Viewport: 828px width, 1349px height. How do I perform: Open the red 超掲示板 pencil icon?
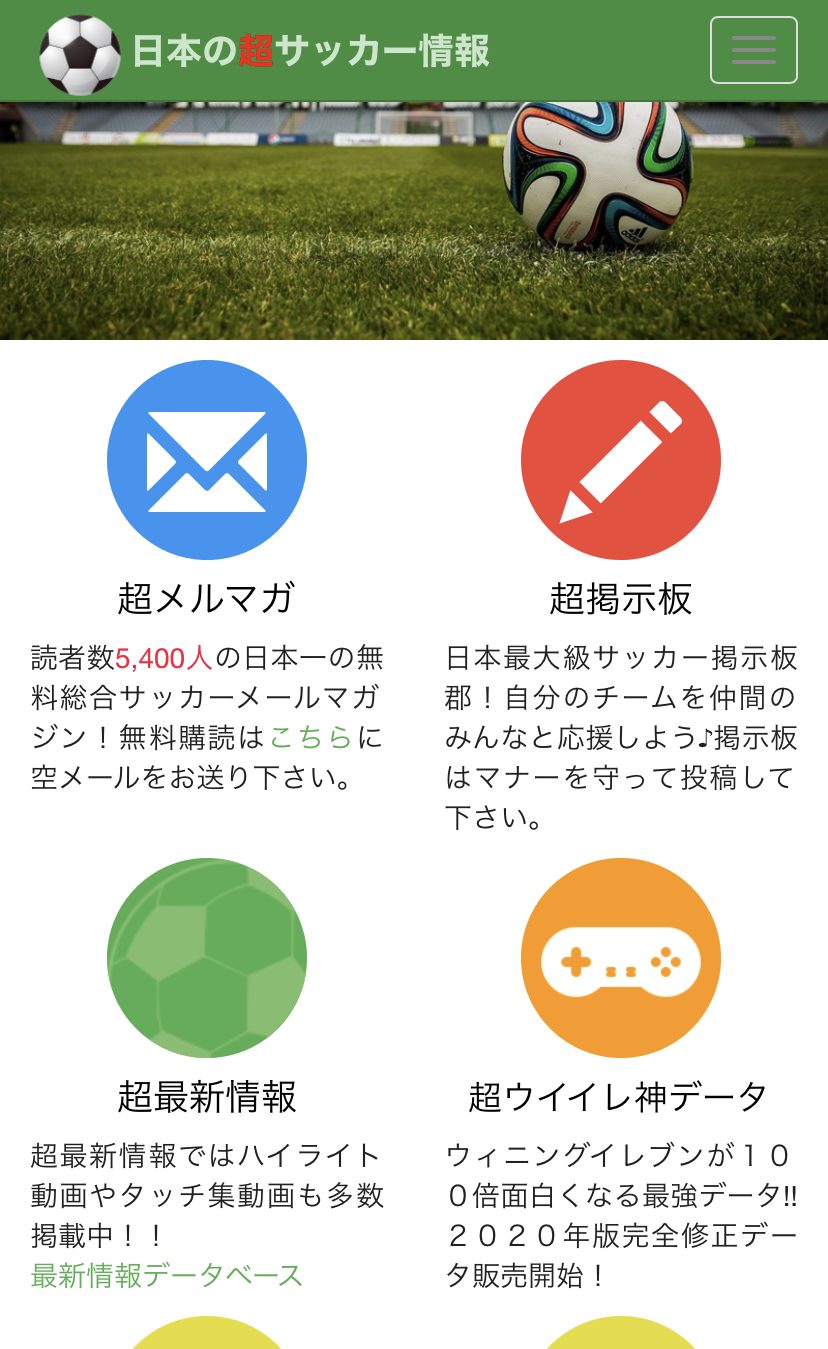[620, 460]
